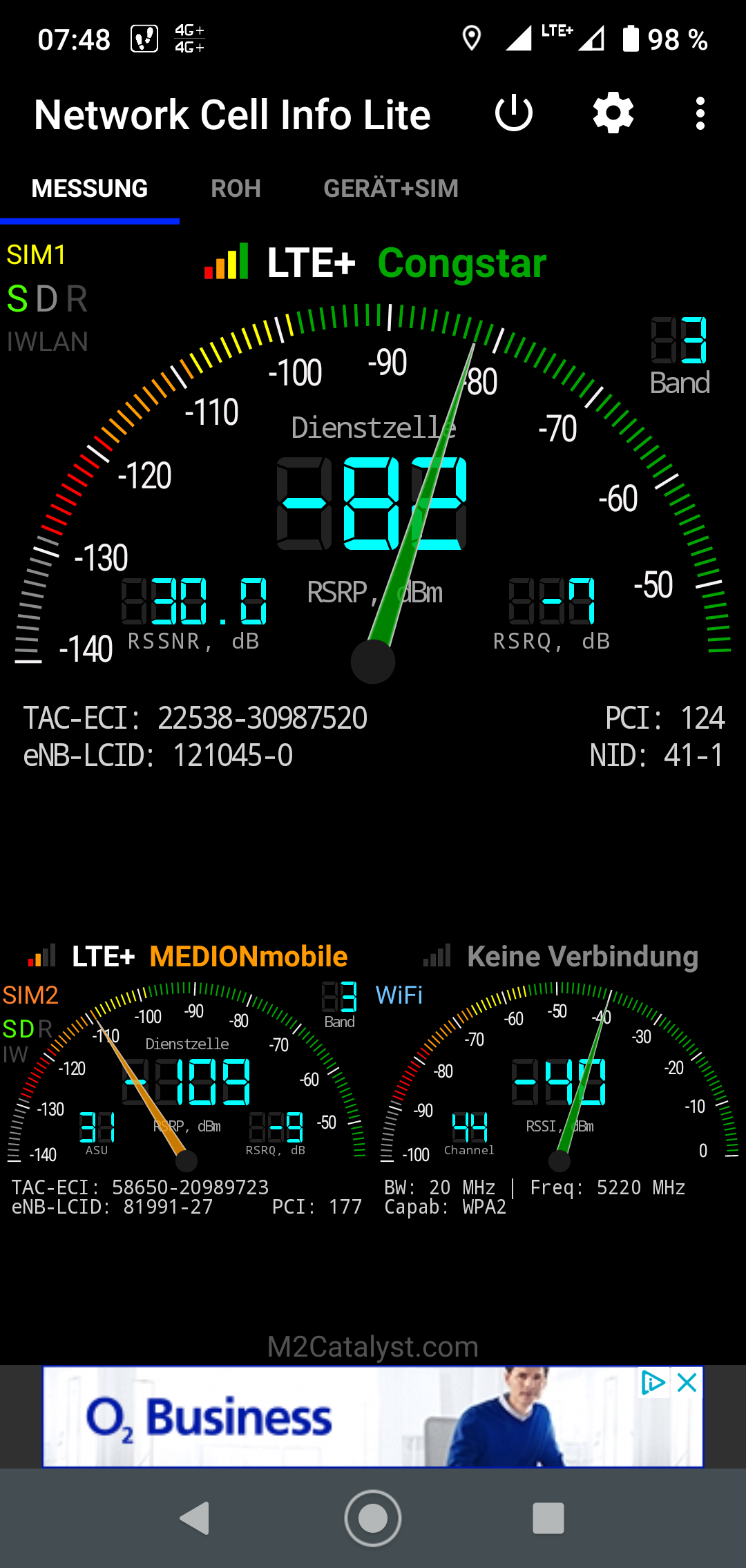Go back with the system back button
746x1568 pixels.
tap(195, 1518)
